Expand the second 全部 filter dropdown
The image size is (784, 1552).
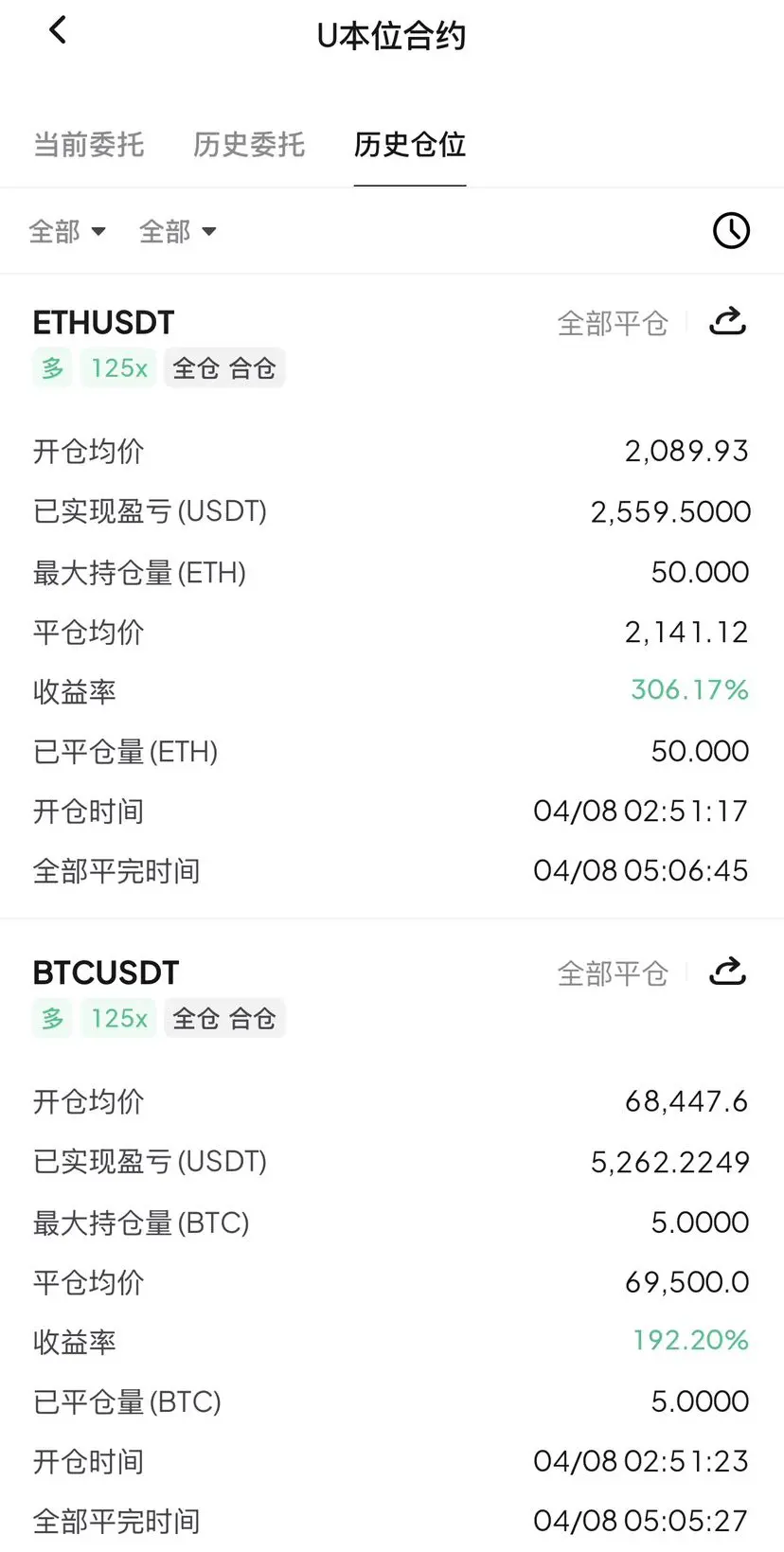click(x=178, y=231)
